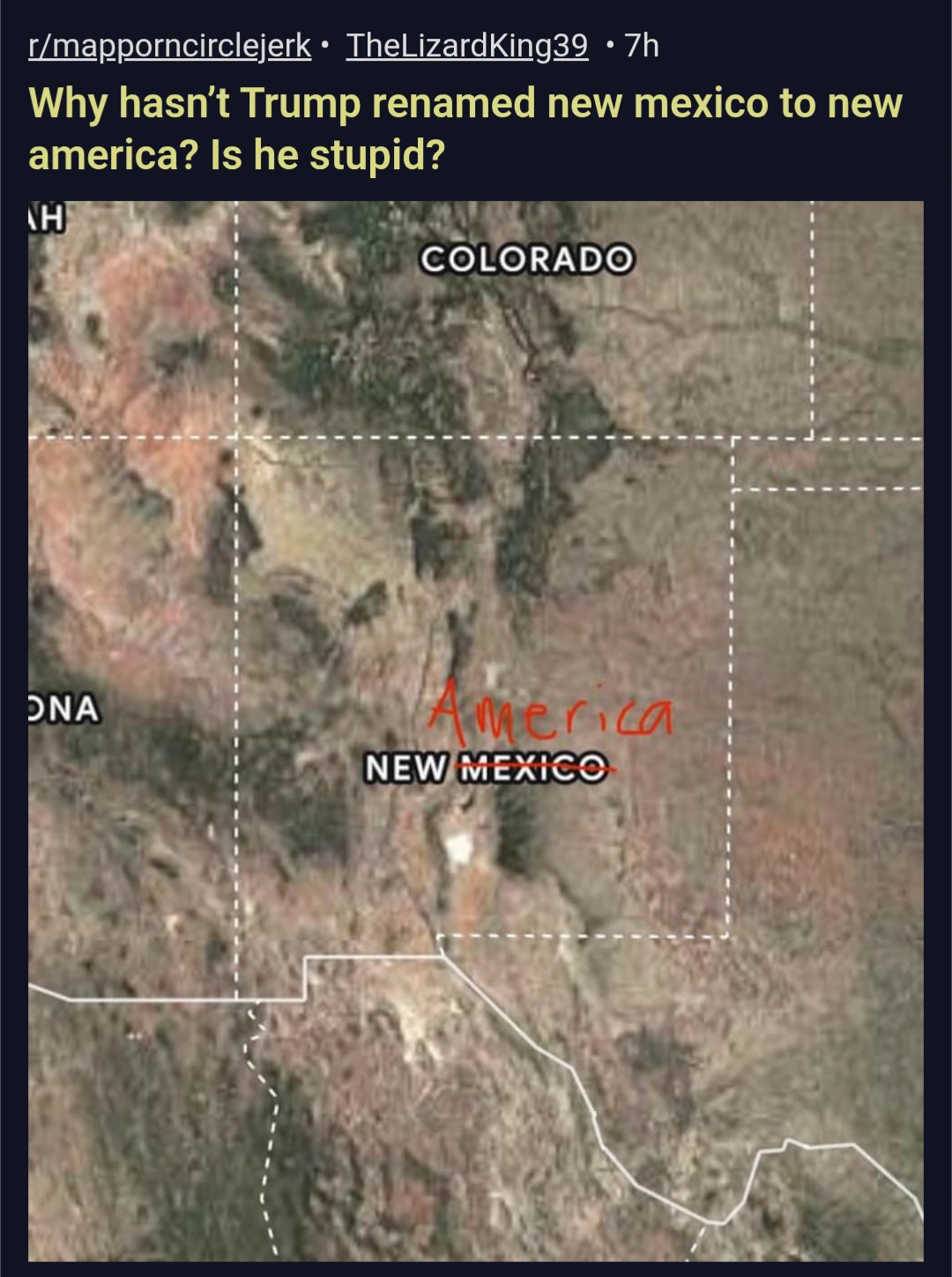Open the New Mexico map post image
This screenshot has width=952, height=1277.
tap(476, 731)
